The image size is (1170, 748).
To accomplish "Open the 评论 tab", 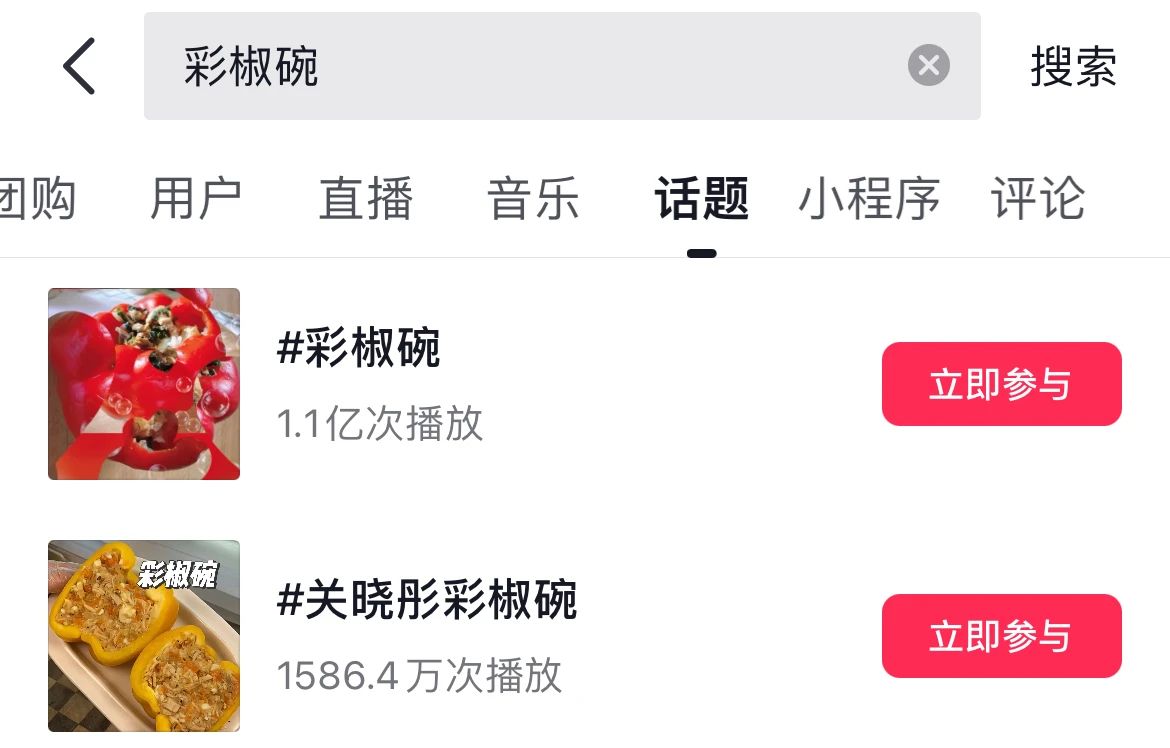I will [x=1037, y=198].
